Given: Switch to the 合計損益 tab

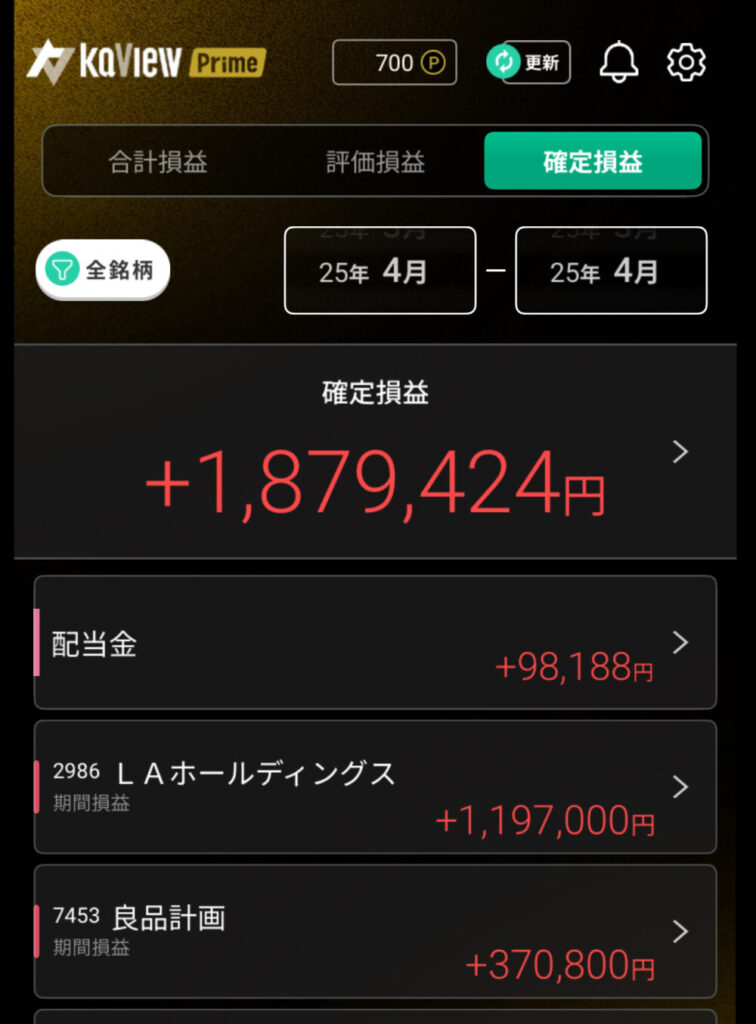Looking at the screenshot, I should tap(158, 162).
